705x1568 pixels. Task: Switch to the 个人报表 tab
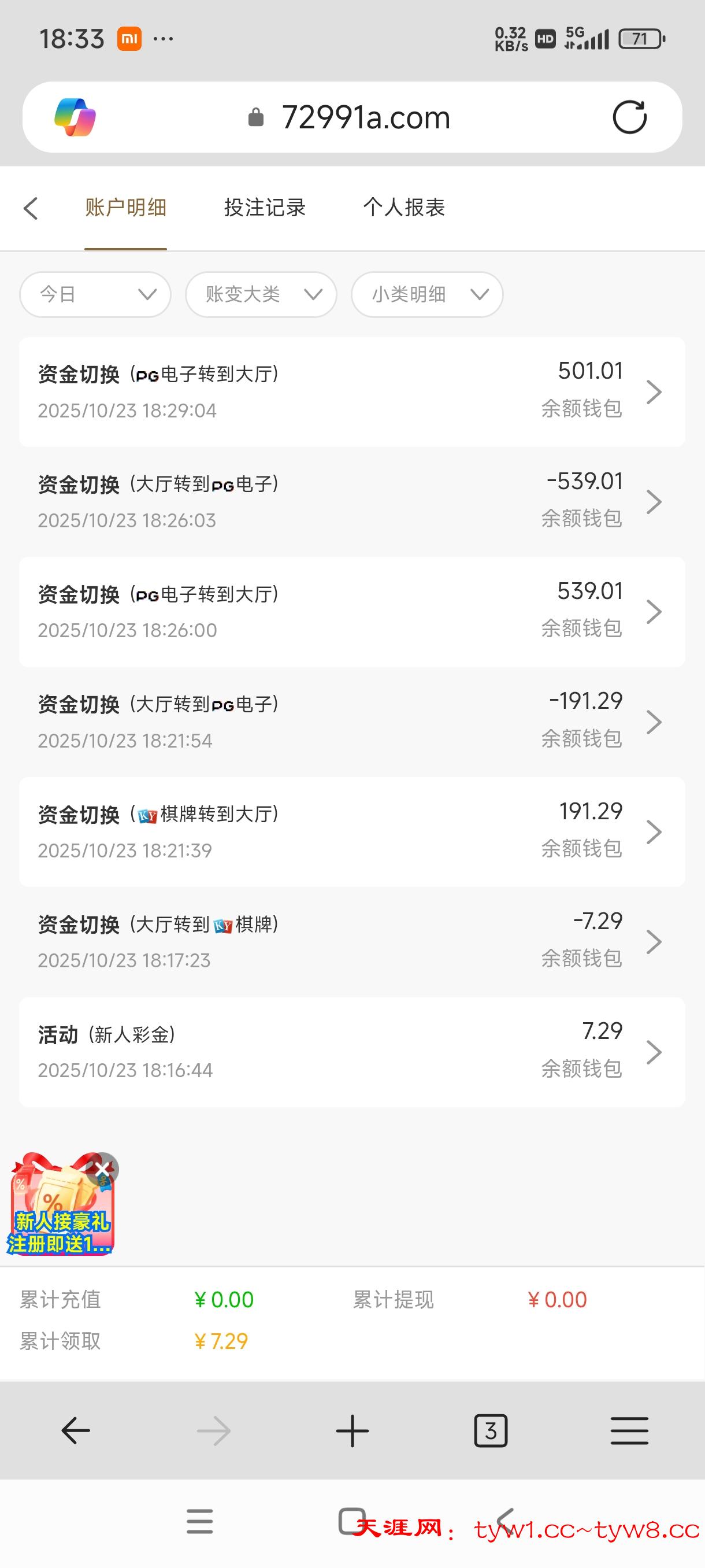tap(404, 208)
